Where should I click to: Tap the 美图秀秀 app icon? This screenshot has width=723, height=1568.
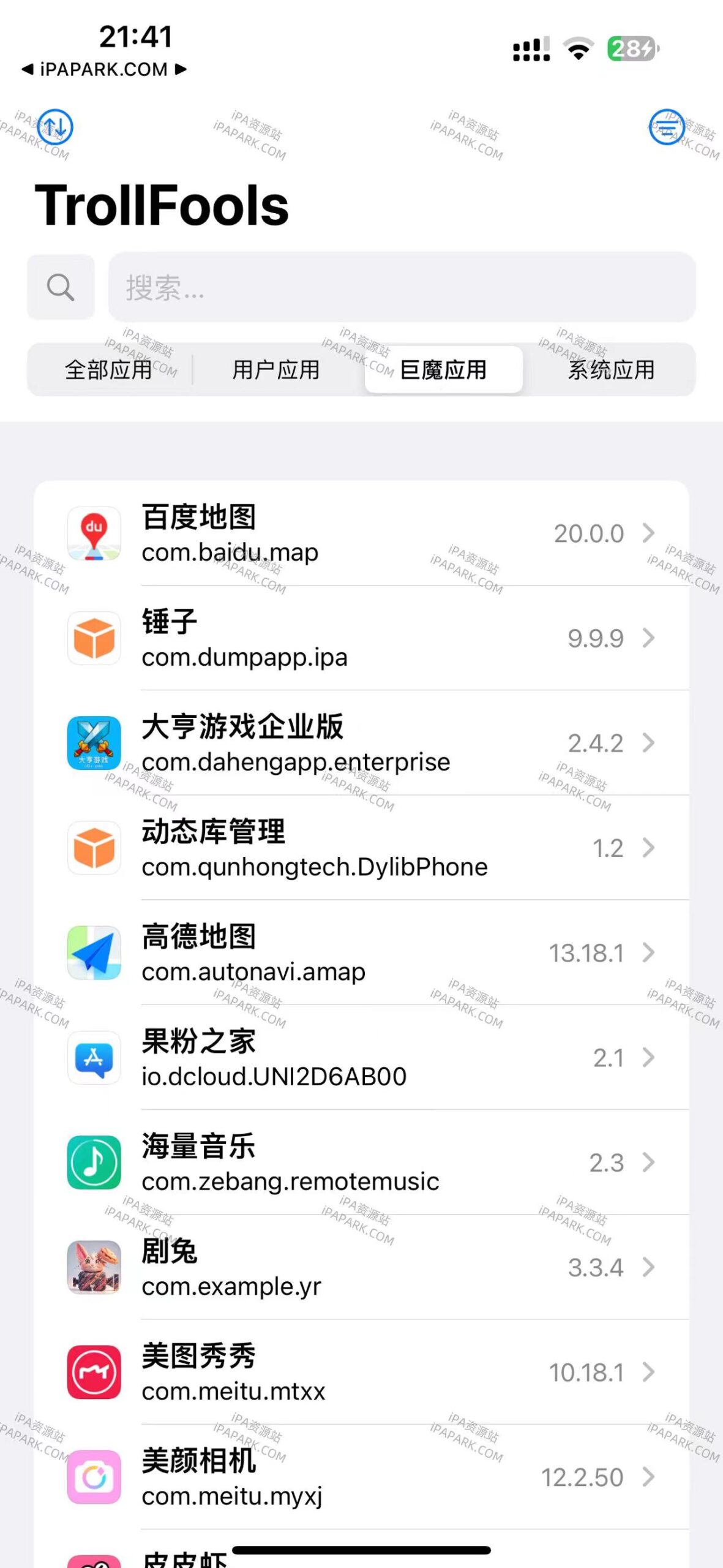click(x=94, y=1372)
